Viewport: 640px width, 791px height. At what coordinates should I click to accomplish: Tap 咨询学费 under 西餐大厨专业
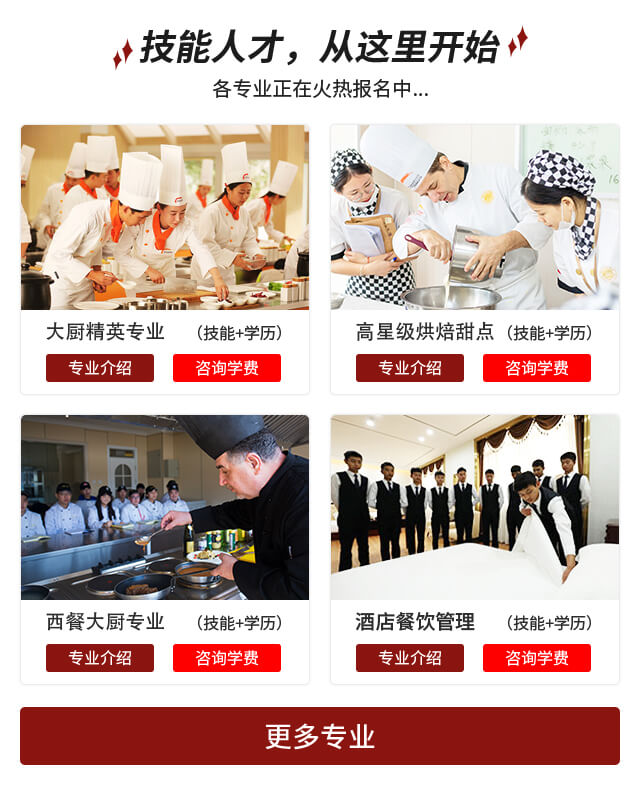click(x=227, y=658)
